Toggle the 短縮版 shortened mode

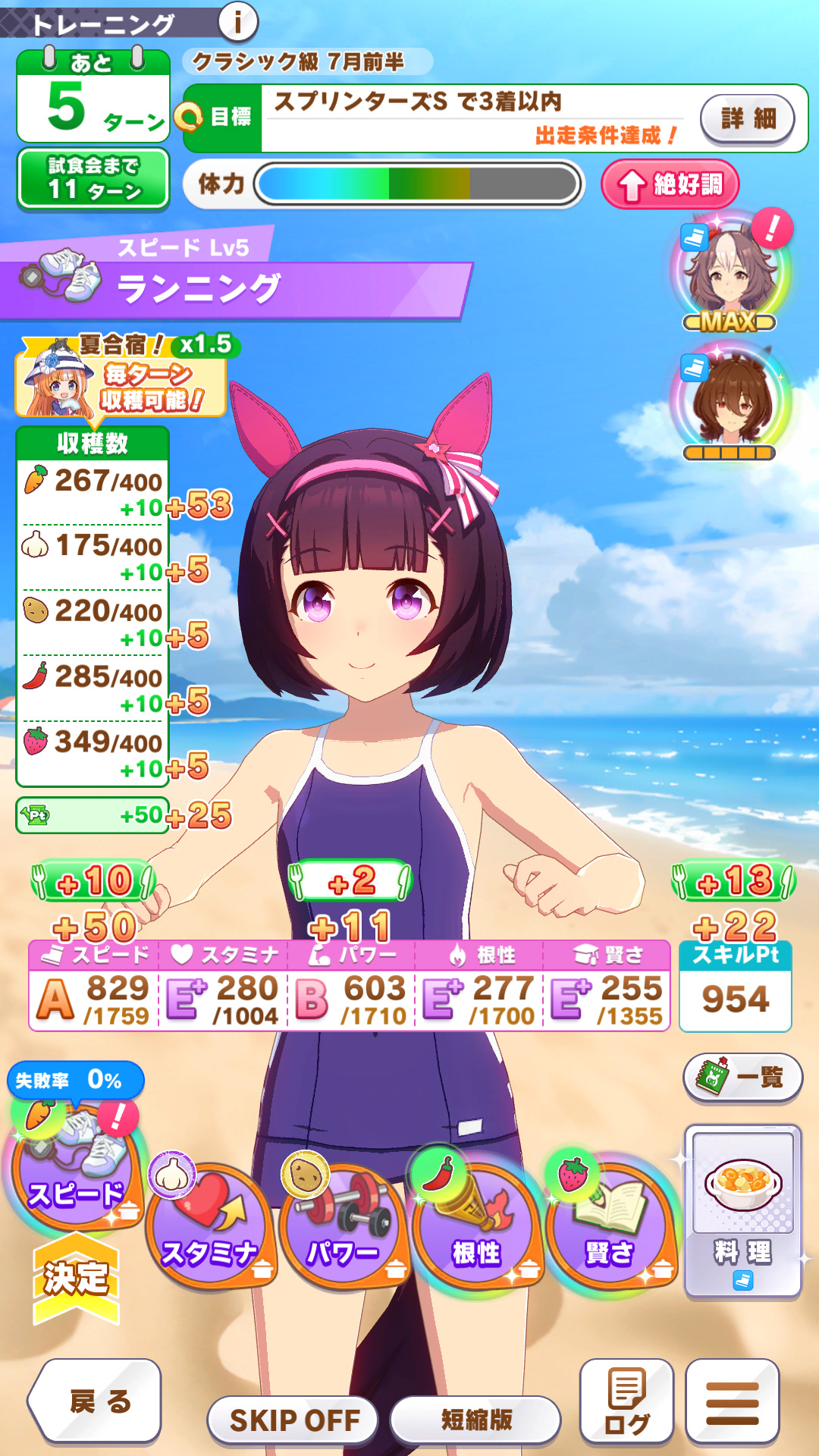(x=476, y=1420)
